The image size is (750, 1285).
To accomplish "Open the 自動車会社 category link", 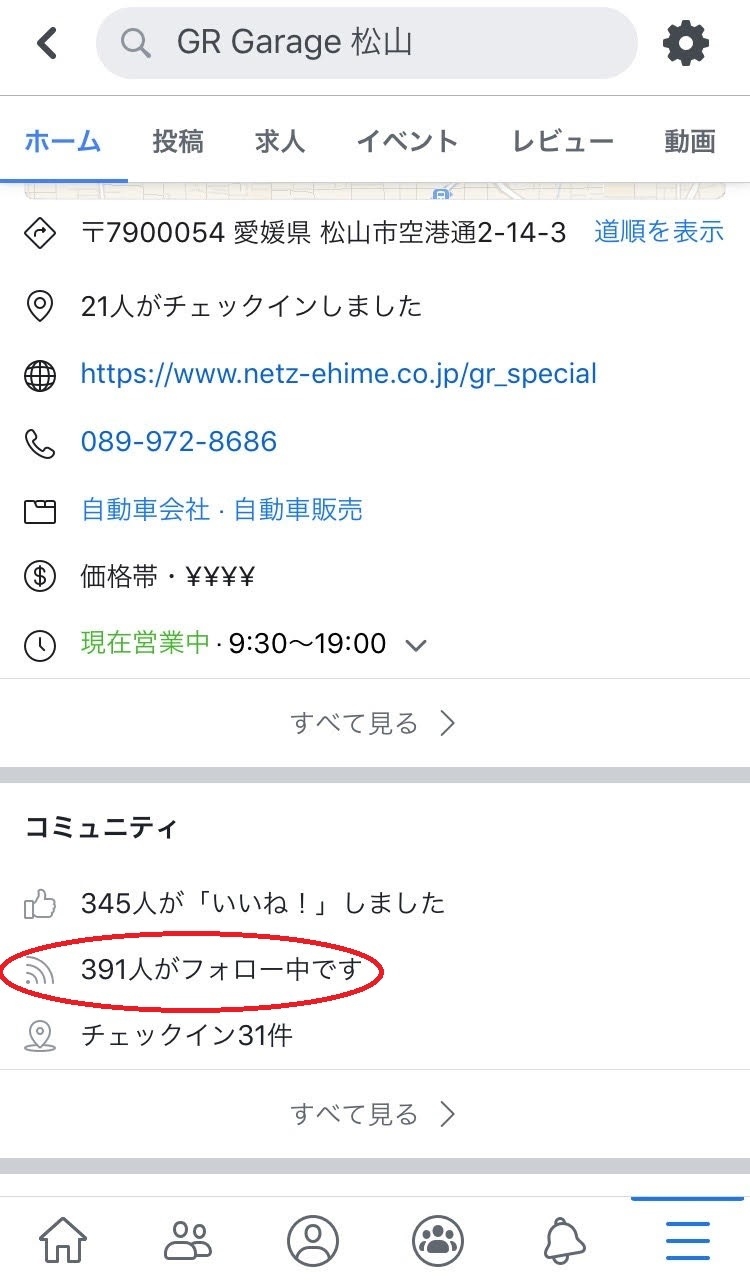I will point(145,510).
